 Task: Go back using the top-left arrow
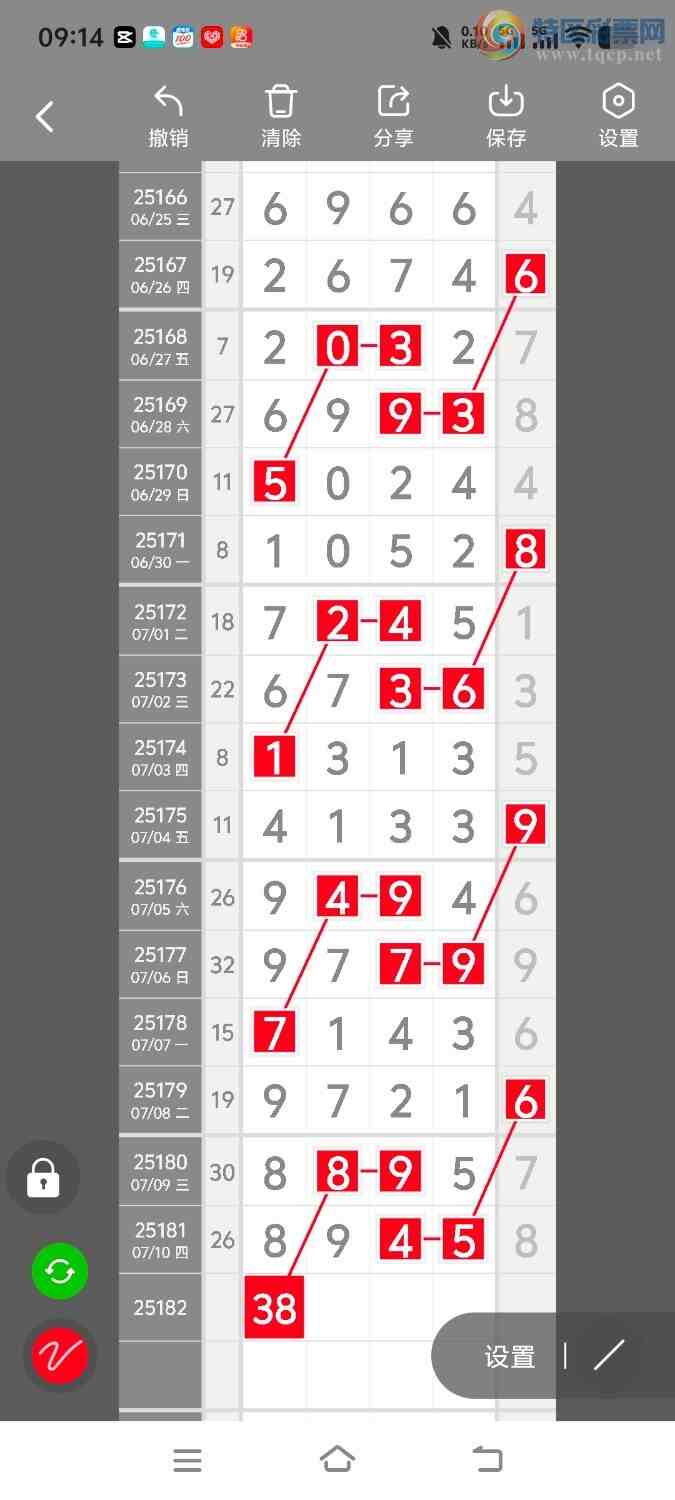click(45, 117)
